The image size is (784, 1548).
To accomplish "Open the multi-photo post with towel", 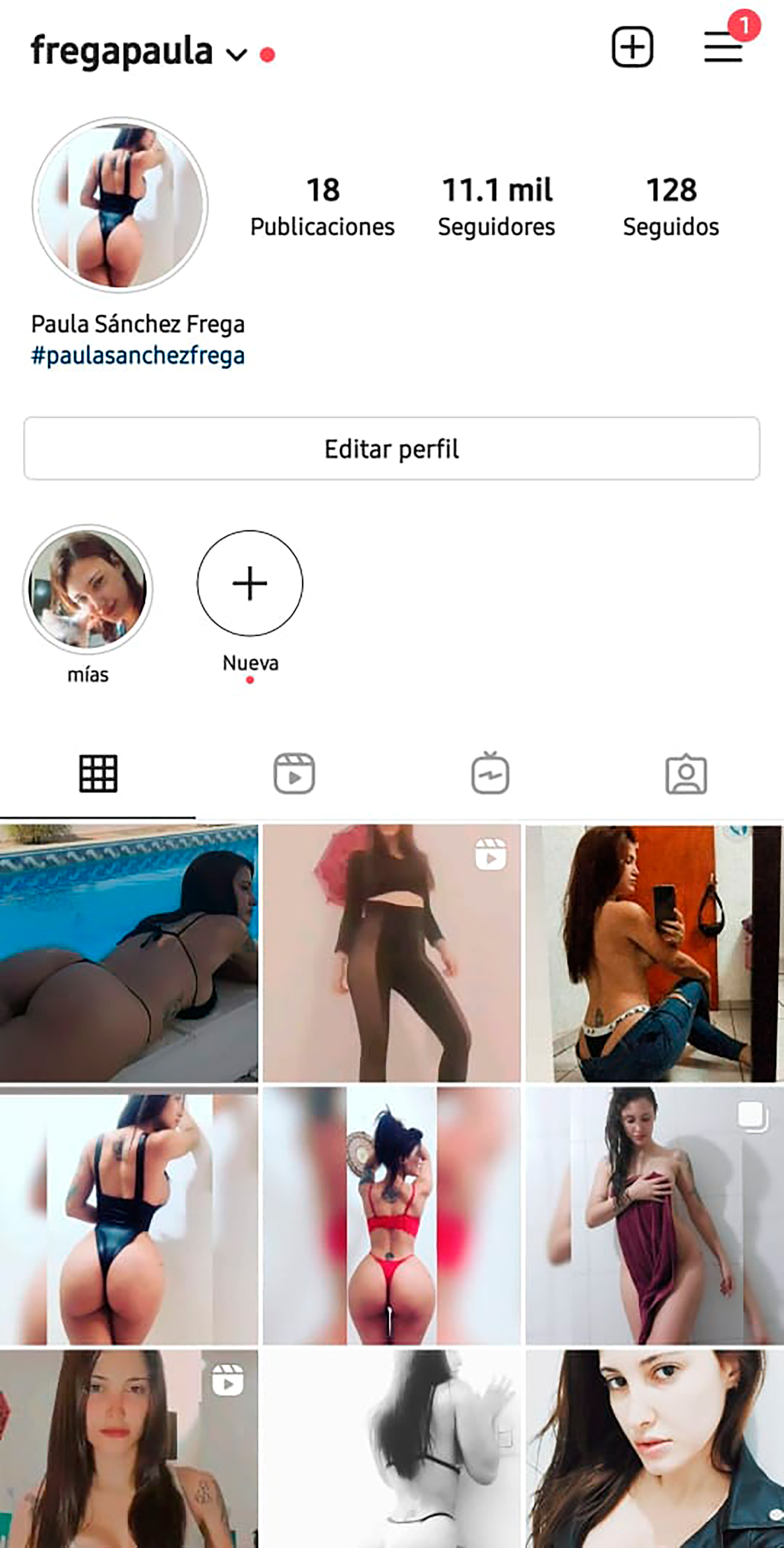I will (654, 1216).
